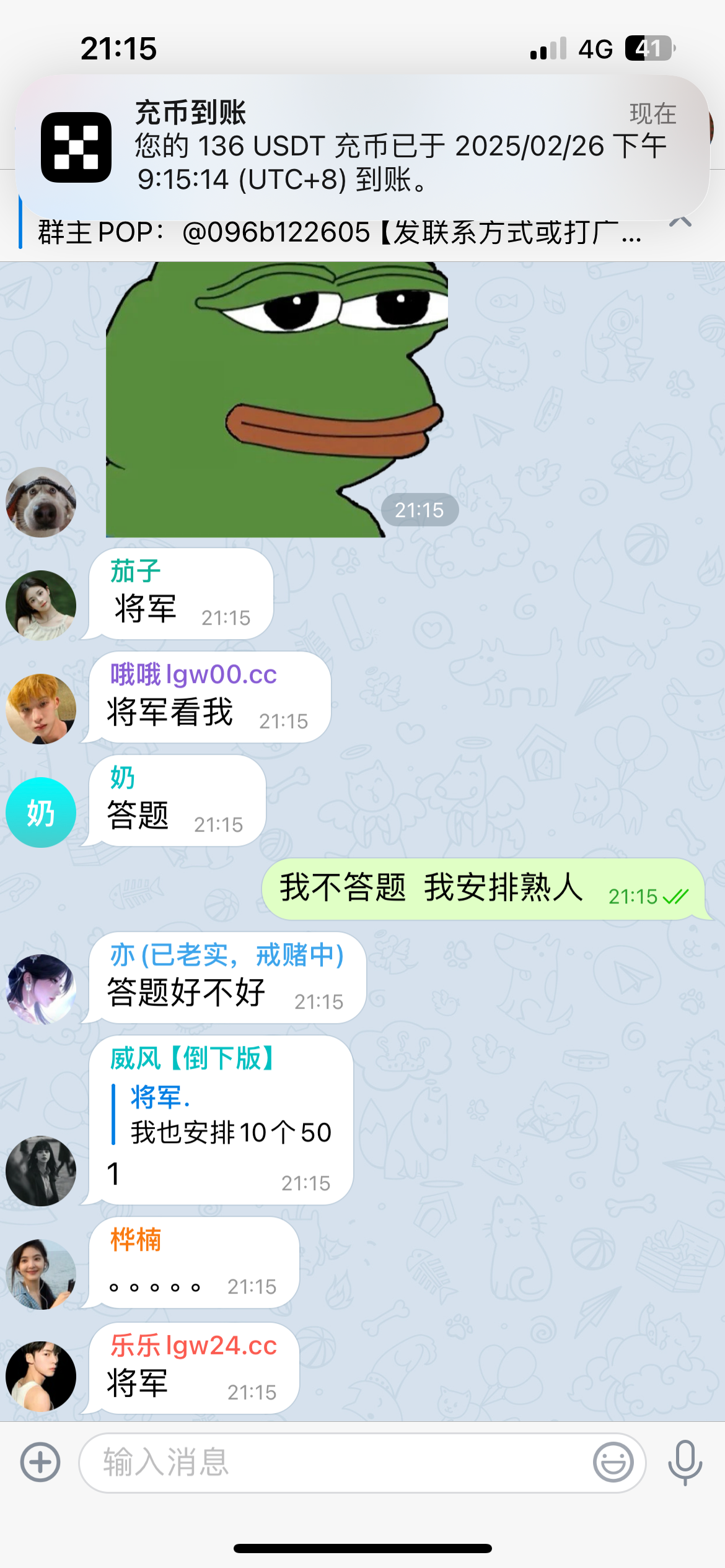Image resolution: width=725 pixels, height=1568 pixels.
Task: Open 乐乐 lgw24.cc avatar
Action: (41, 1377)
